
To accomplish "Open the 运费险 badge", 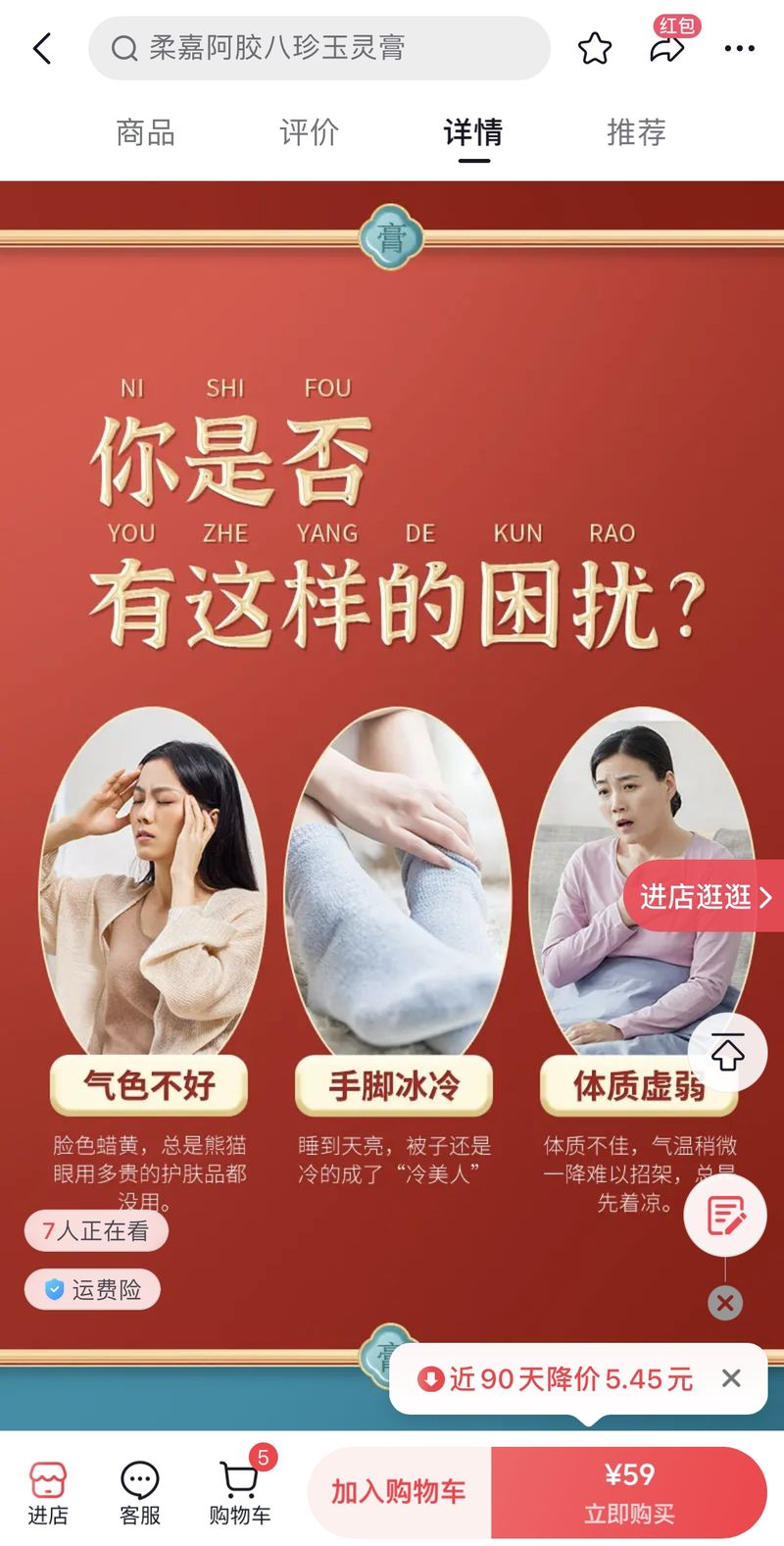I will [x=93, y=1289].
